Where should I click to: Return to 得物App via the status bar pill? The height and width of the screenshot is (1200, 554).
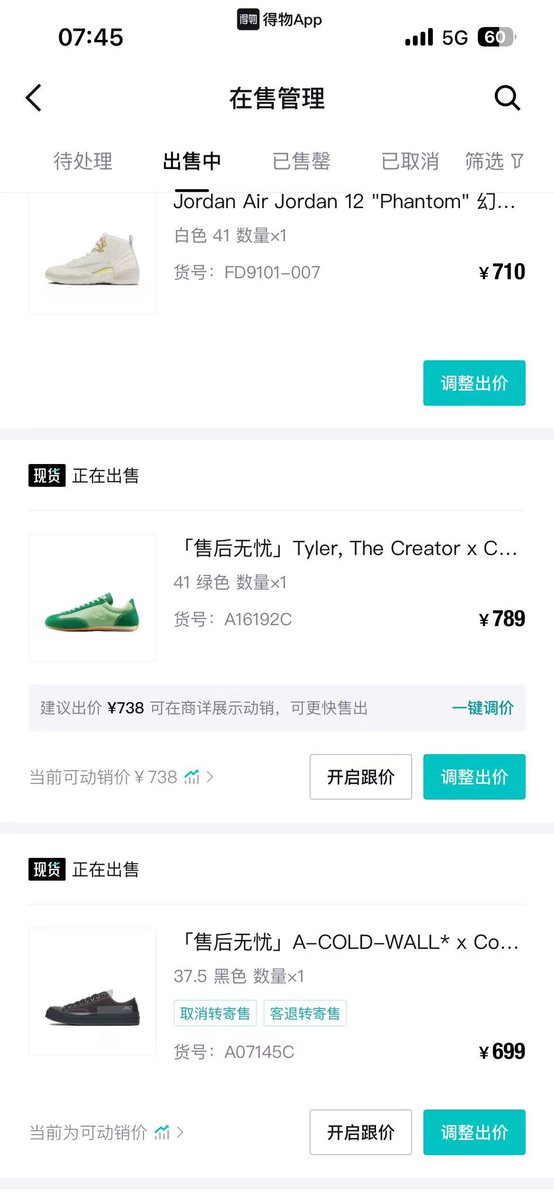coord(280,19)
